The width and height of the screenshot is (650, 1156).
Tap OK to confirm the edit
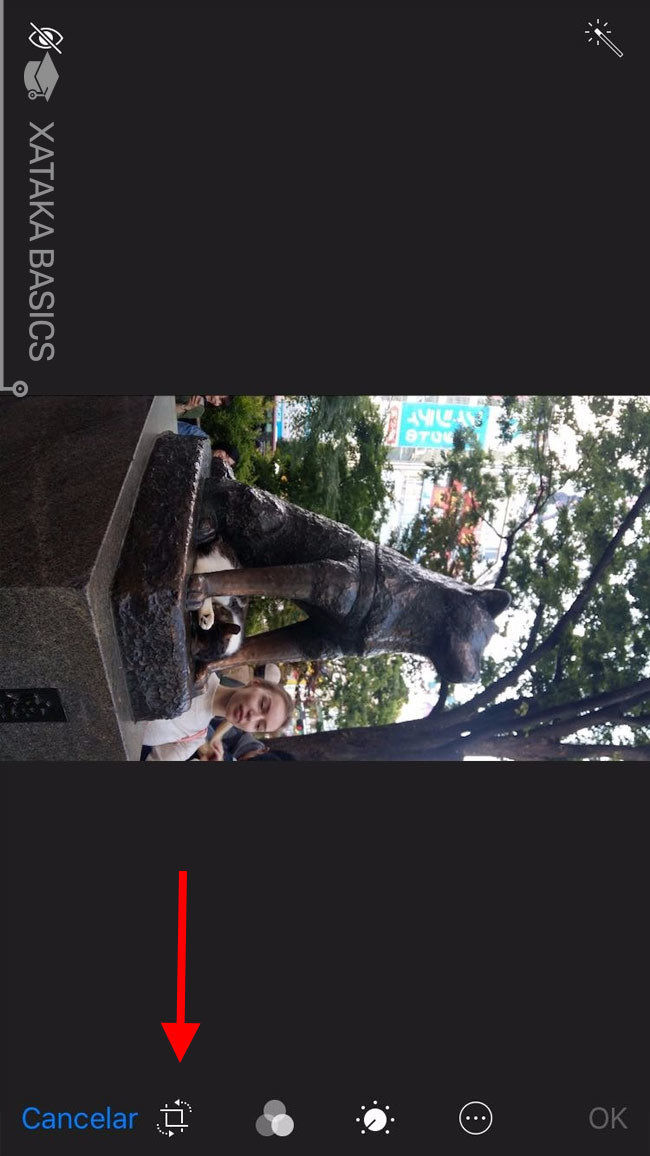pos(607,1118)
